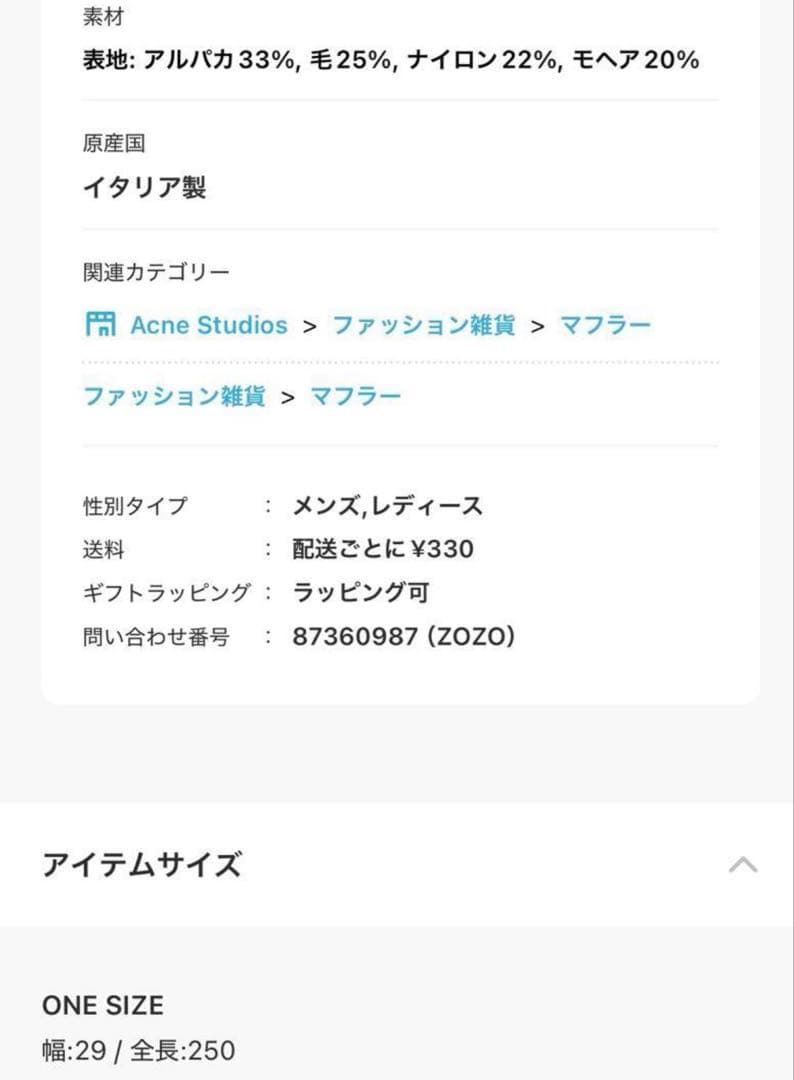Click ファッション雑貨 in the second category row
This screenshot has height=1080, width=794.
[x=173, y=395]
